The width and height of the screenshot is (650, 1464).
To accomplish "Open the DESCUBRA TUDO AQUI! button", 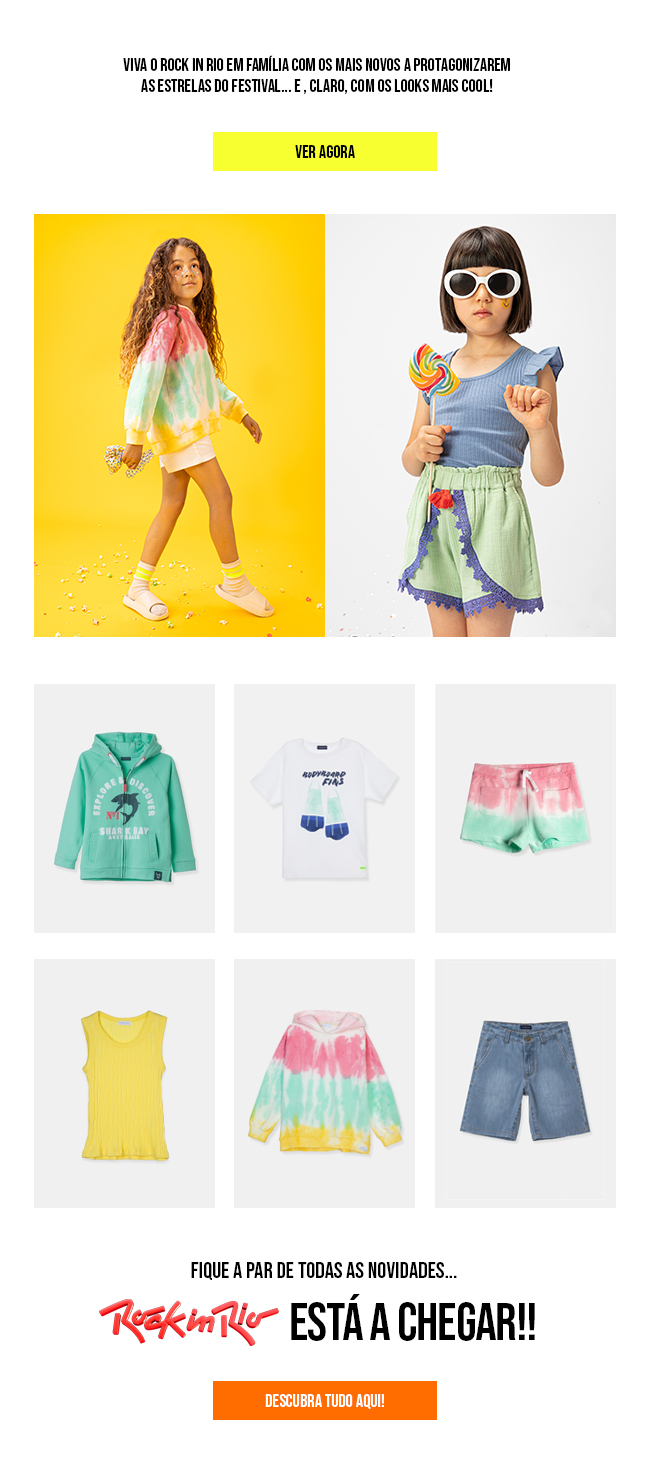I will click(324, 1400).
